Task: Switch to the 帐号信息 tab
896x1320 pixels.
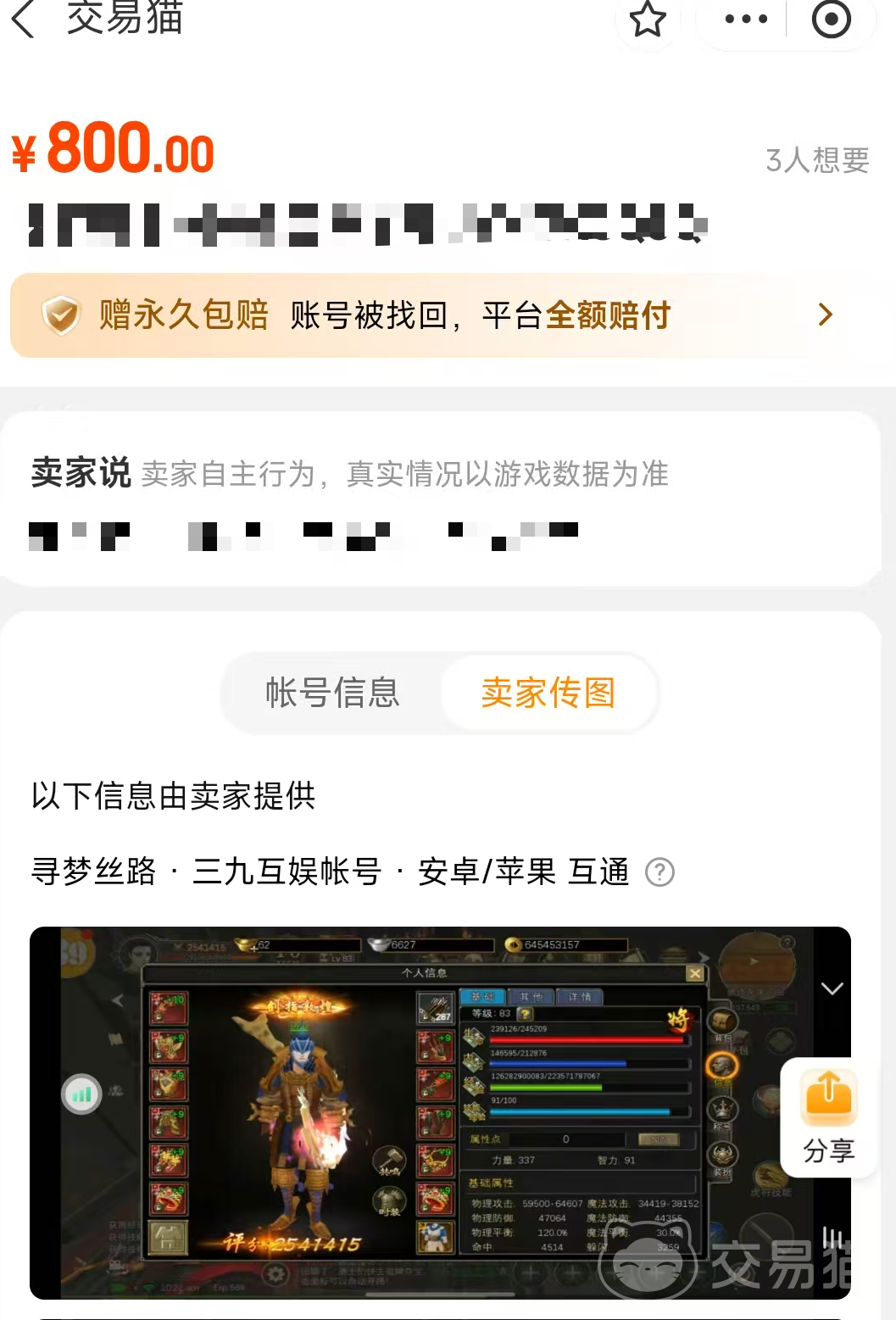Action: [332, 693]
